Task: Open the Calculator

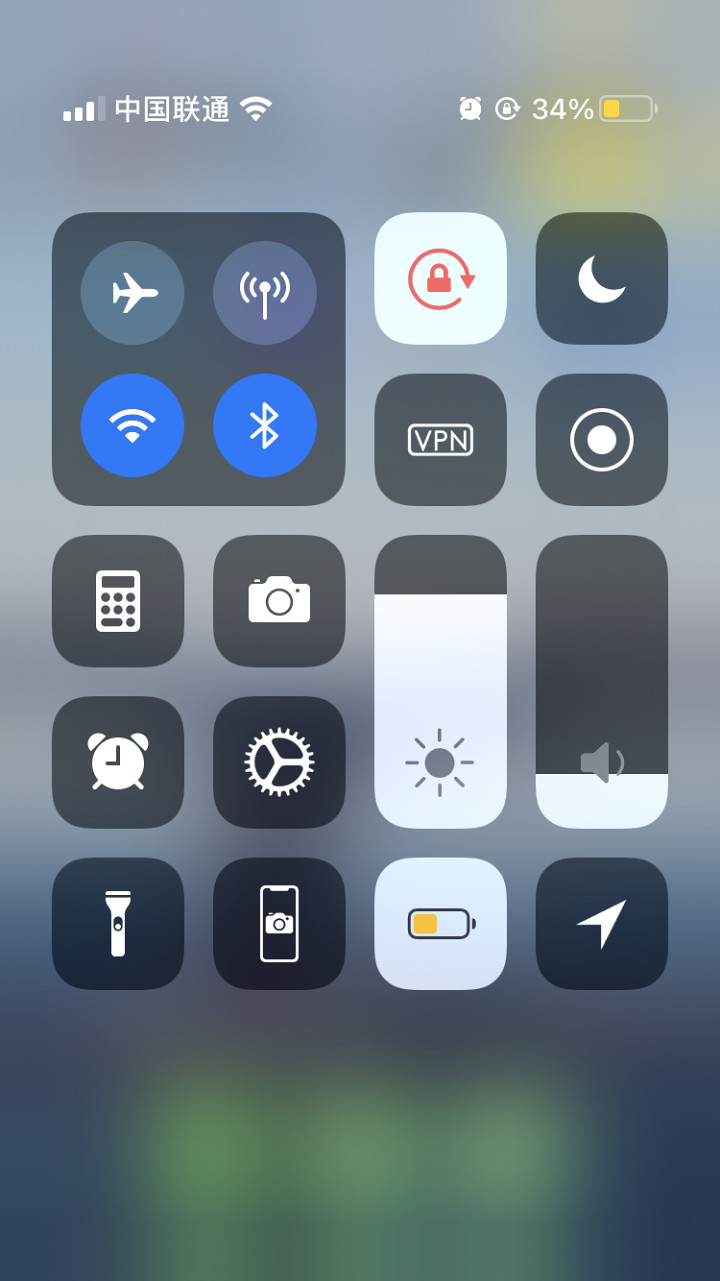Action: (x=118, y=601)
